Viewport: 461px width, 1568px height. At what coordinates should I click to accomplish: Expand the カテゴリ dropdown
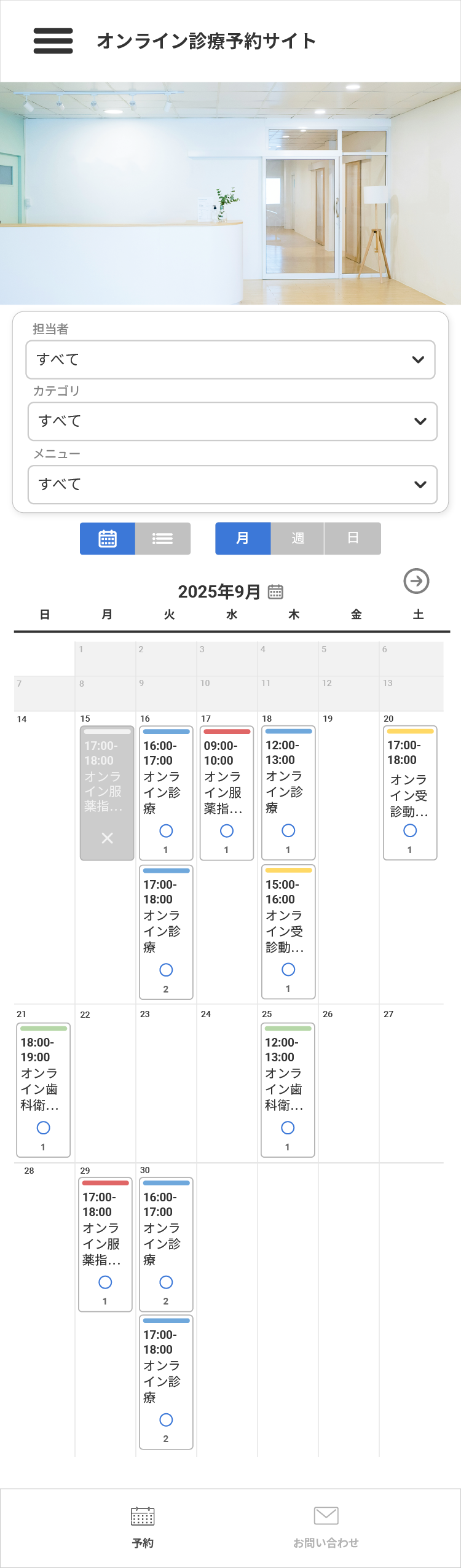pyautogui.click(x=232, y=421)
